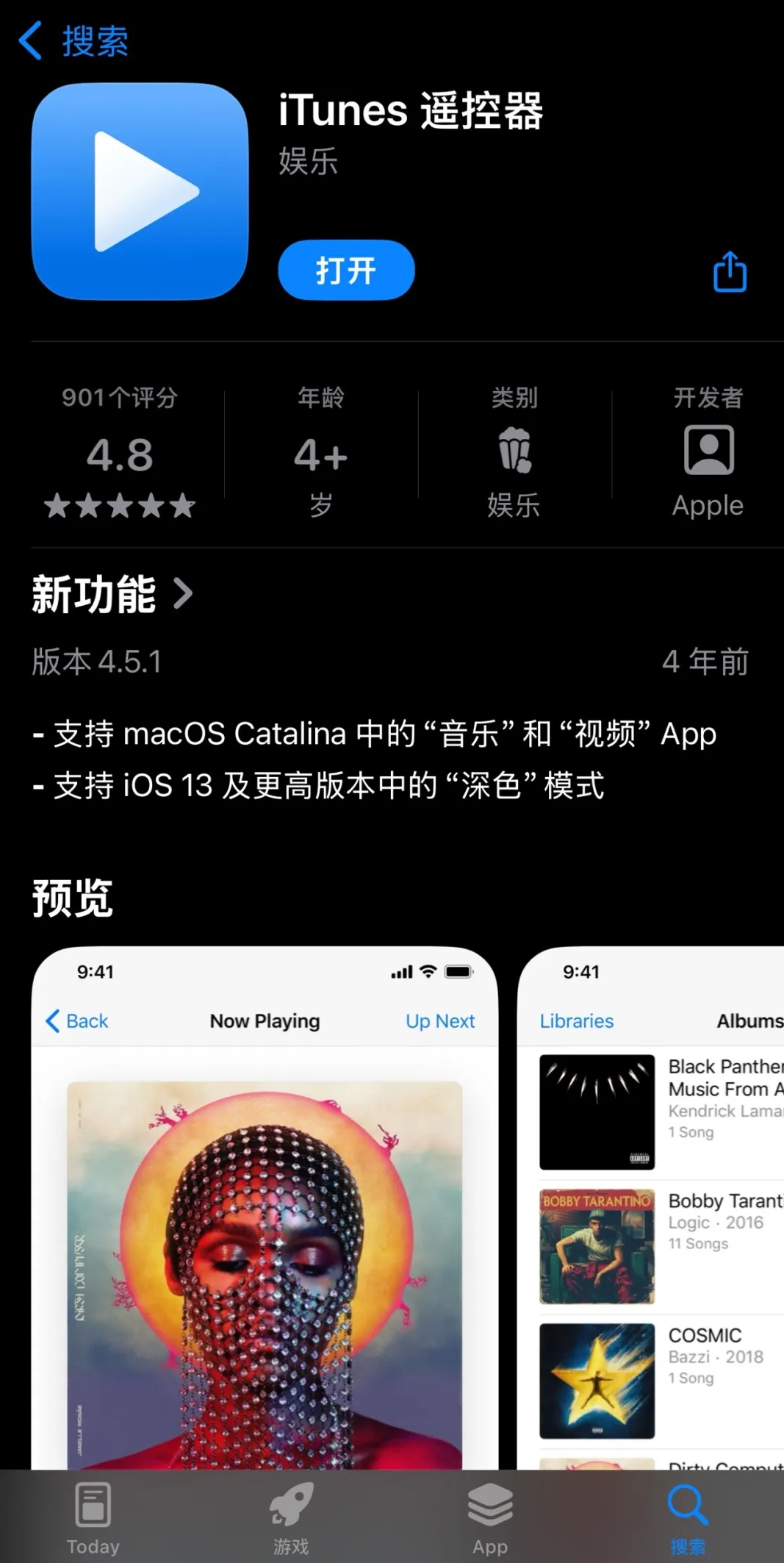Go back to 搜索 page
The width and height of the screenshot is (784, 1563).
click(73, 40)
